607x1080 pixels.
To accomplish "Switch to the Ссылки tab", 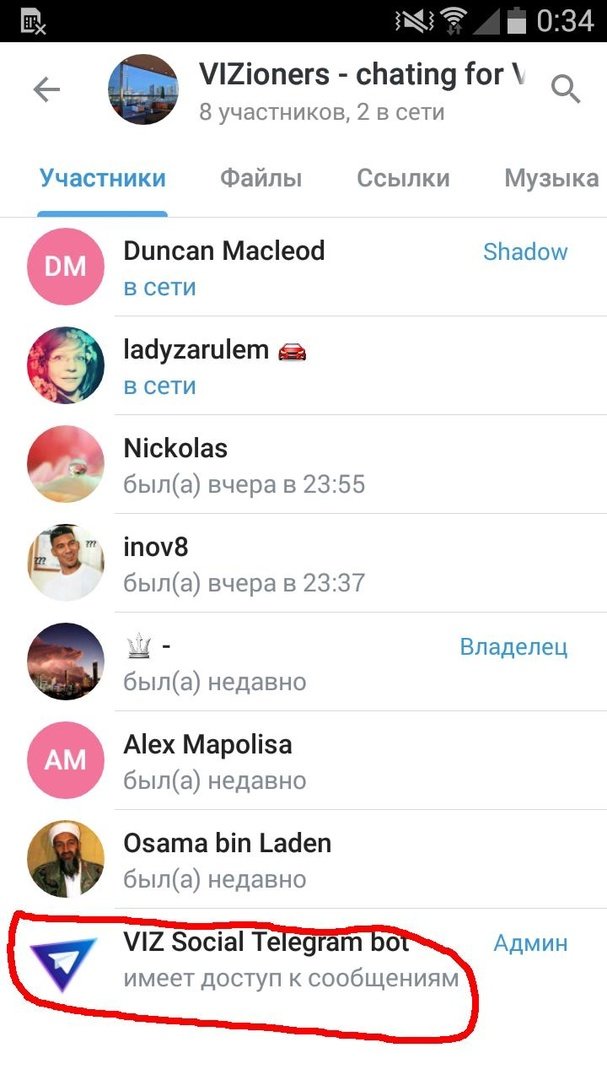I will 403,179.
